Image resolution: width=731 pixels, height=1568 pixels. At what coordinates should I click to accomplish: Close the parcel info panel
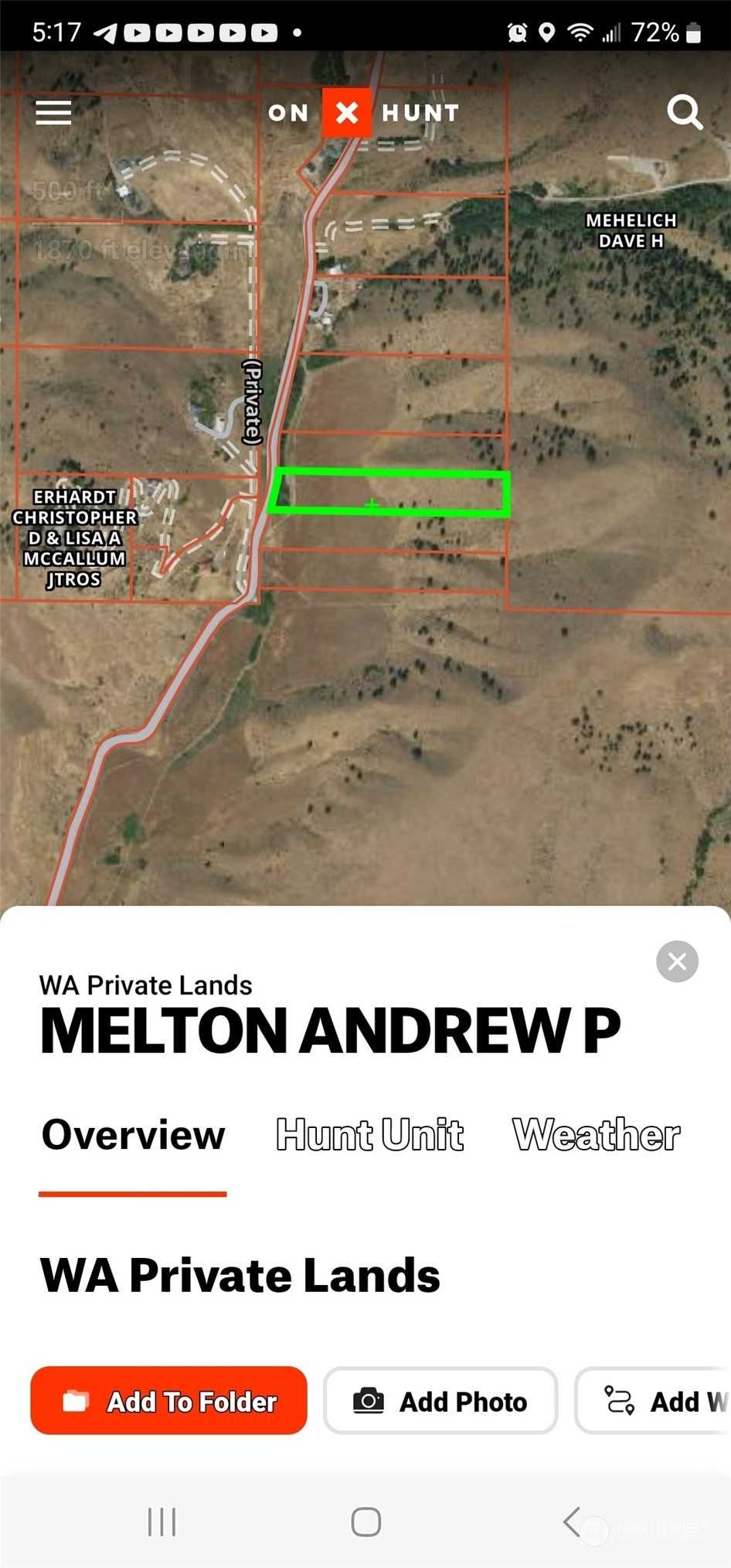pyautogui.click(x=677, y=961)
